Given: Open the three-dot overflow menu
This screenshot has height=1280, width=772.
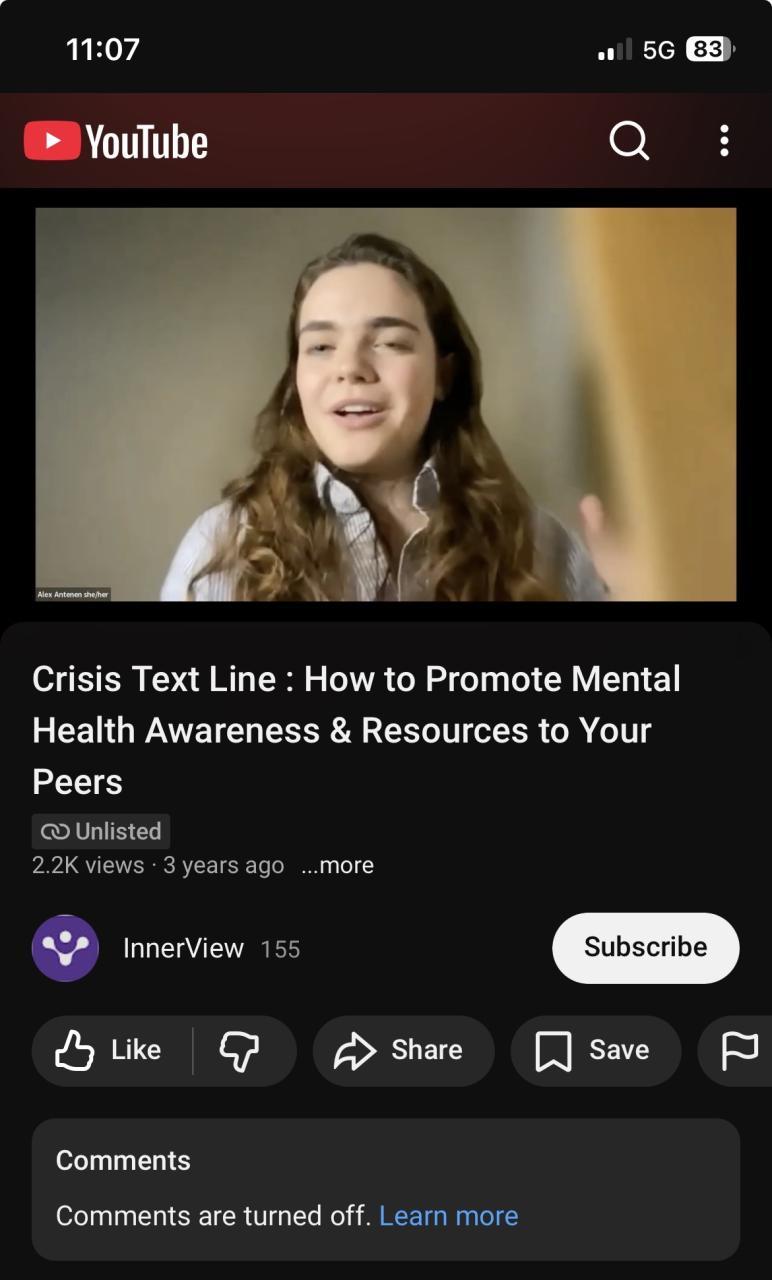Looking at the screenshot, I should pyautogui.click(x=724, y=141).
